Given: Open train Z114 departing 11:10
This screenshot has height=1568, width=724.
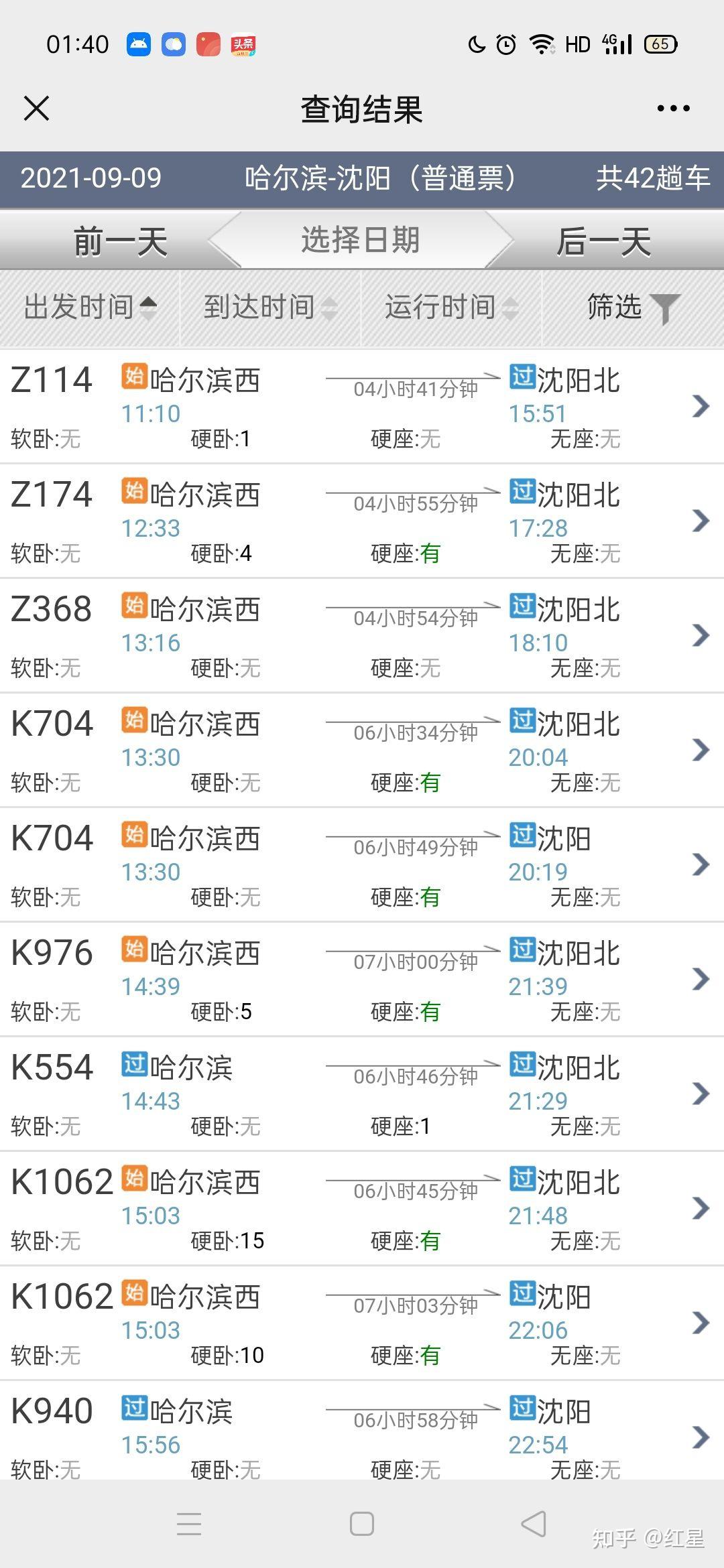Looking at the screenshot, I should 362,406.
